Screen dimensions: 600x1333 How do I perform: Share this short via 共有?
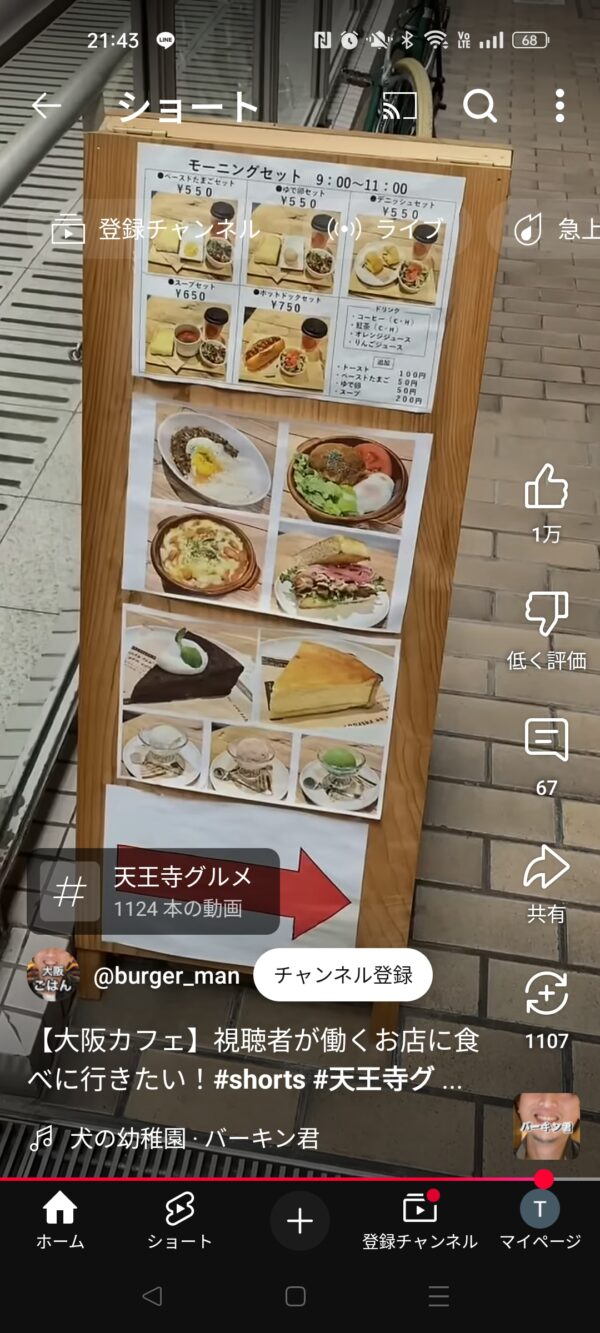click(x=546, y=868)
